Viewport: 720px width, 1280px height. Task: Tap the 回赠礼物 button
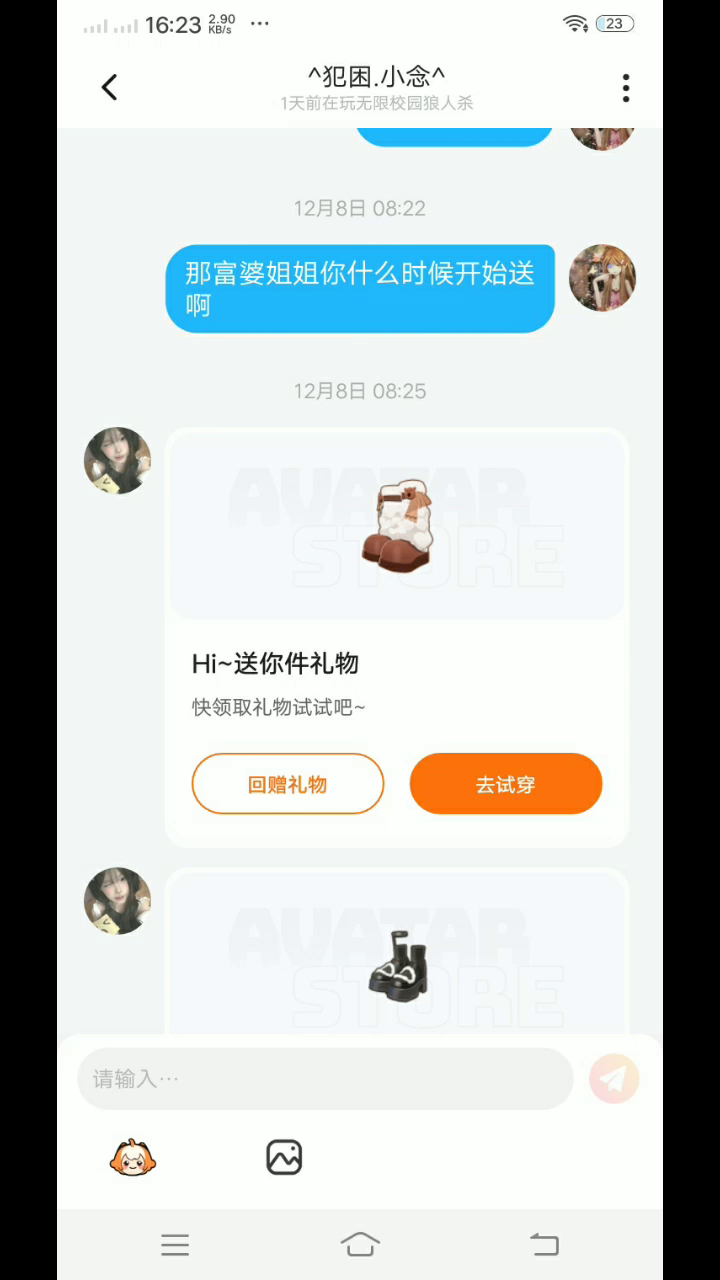(x=288, y=784)
